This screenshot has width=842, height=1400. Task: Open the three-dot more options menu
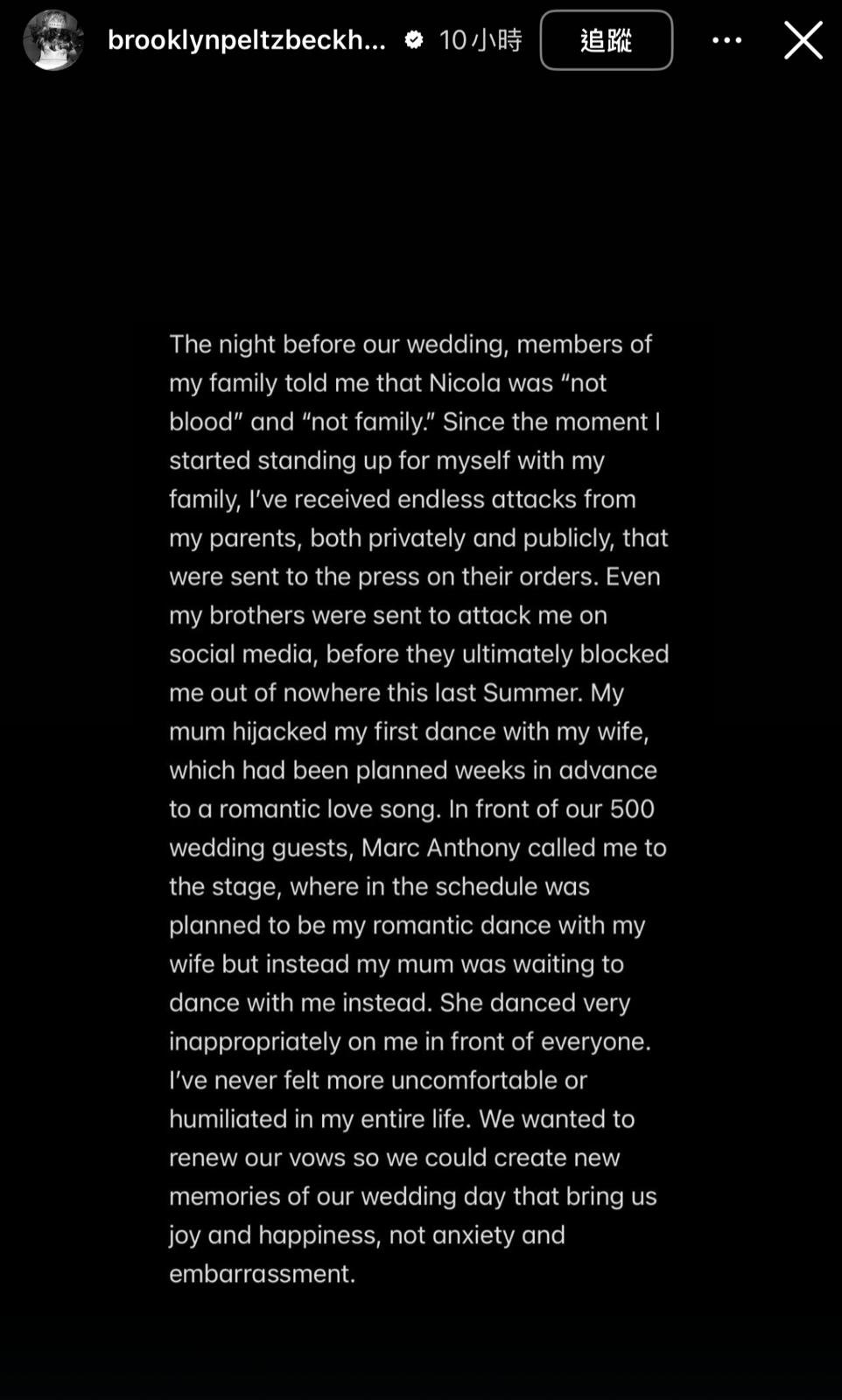(x=726, y=40)
